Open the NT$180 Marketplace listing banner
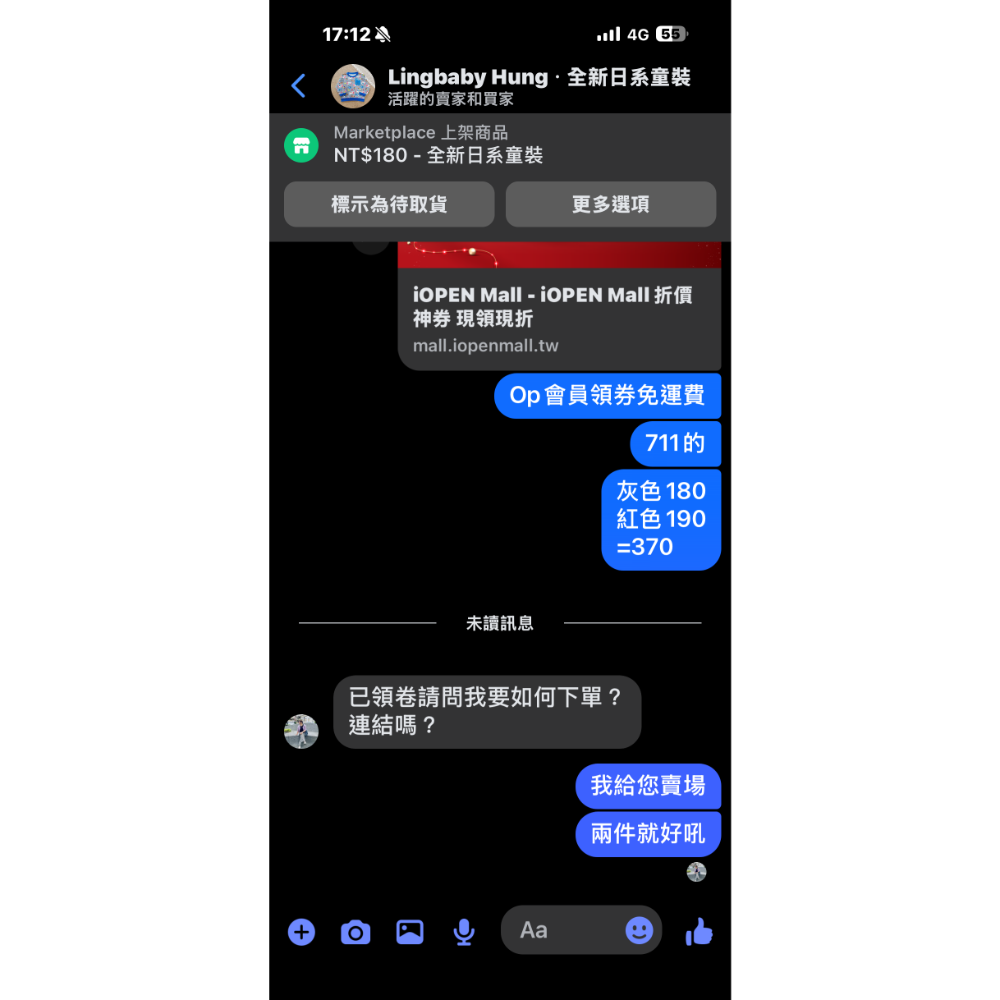 [500, 145]
